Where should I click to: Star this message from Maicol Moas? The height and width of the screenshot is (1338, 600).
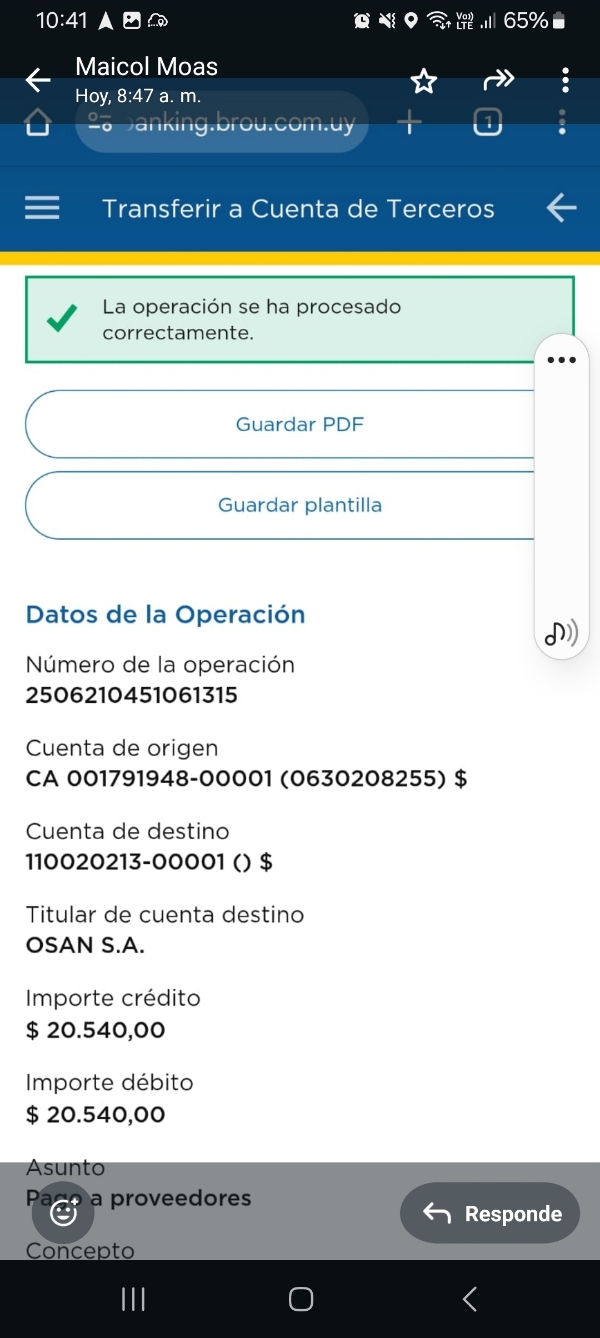[x=424, y=81]
